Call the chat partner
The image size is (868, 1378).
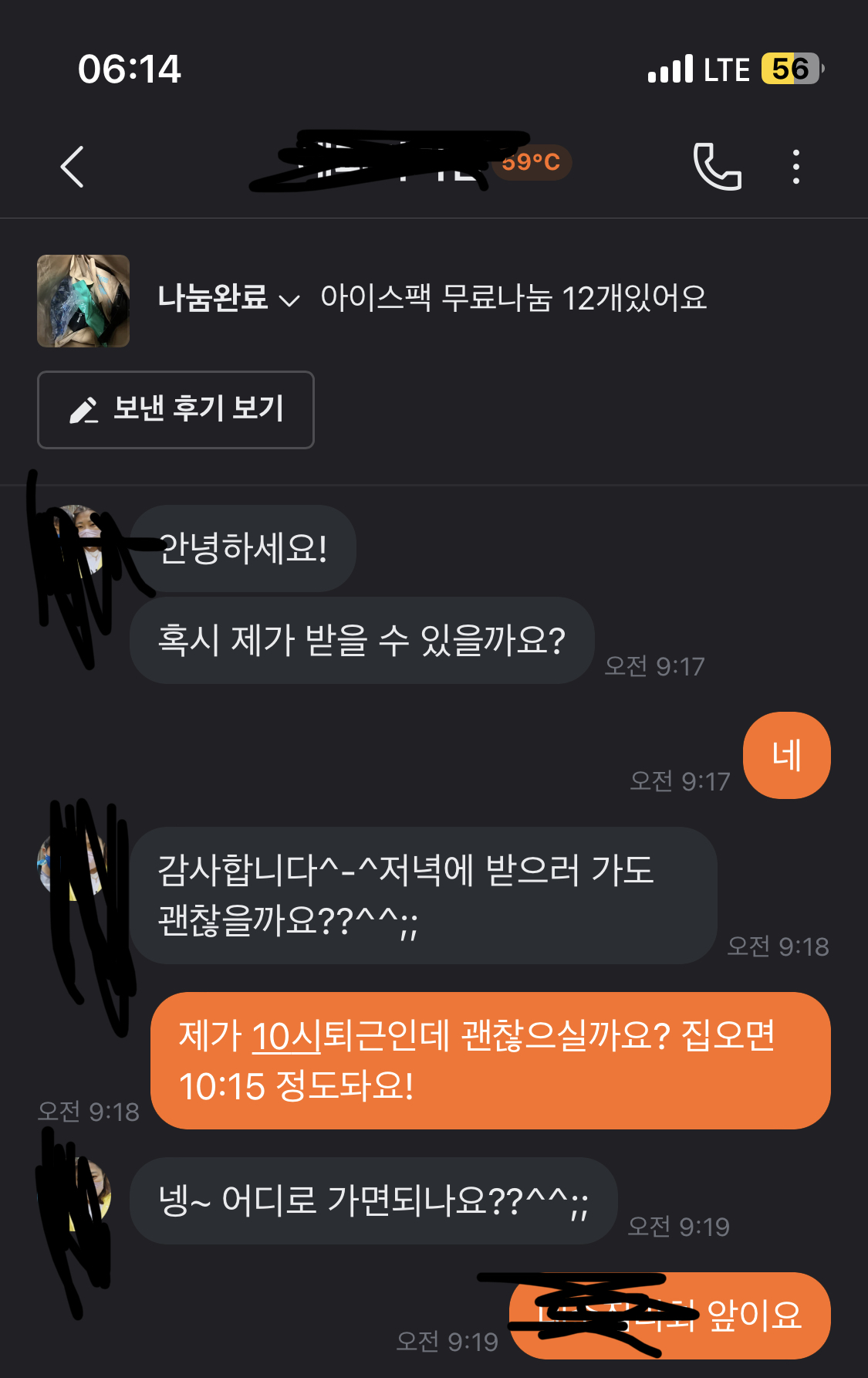coord(718,166)
